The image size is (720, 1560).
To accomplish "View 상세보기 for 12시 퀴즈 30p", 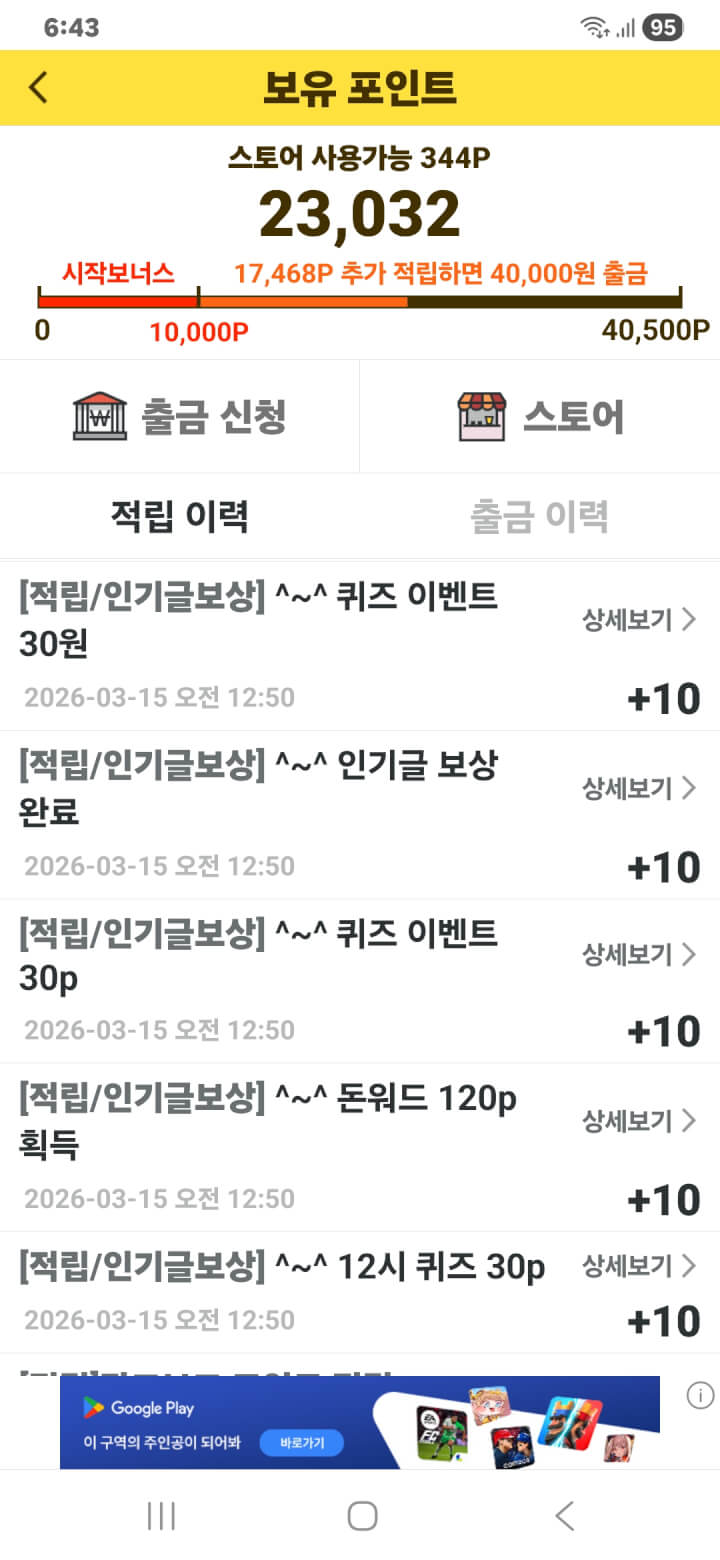I will 638,1266.
